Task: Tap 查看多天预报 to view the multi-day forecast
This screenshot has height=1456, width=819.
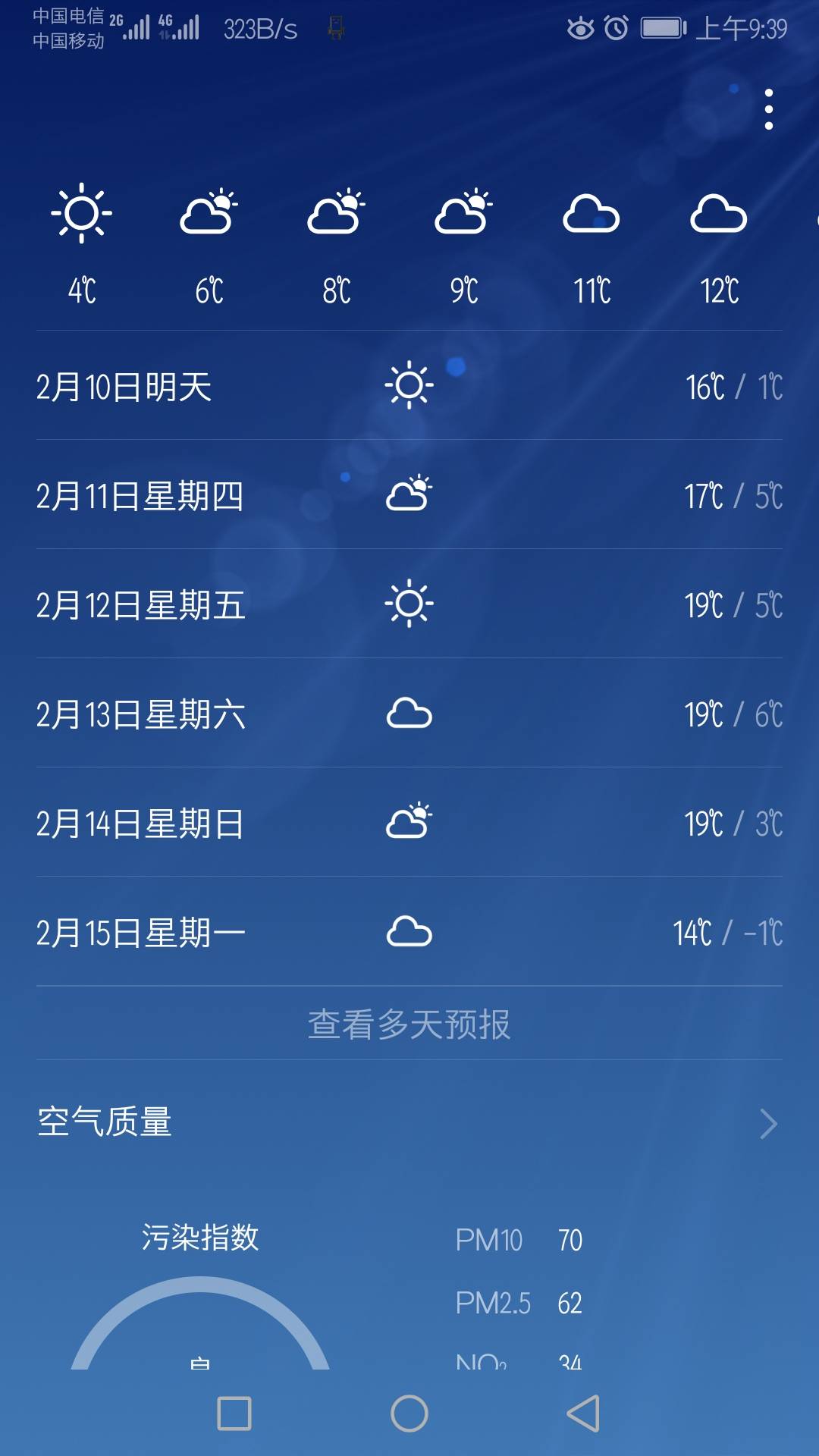Action: [x=409, y=1024]
